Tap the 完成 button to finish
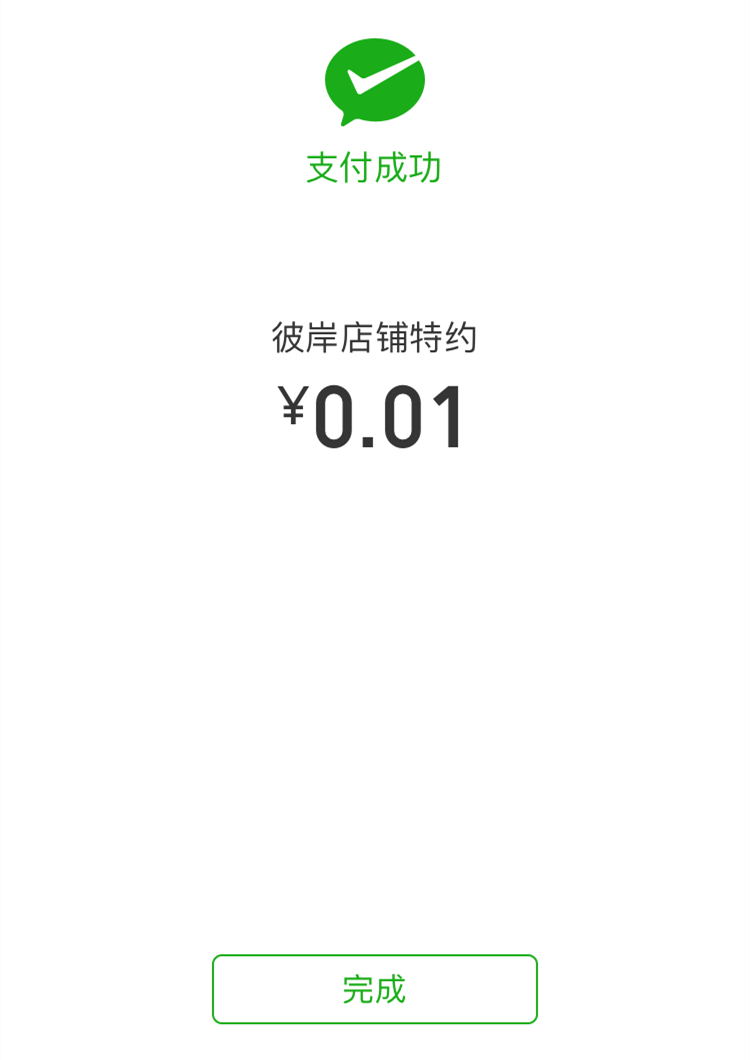Viewport: 750px width, 1060px height. coord(374,989)
